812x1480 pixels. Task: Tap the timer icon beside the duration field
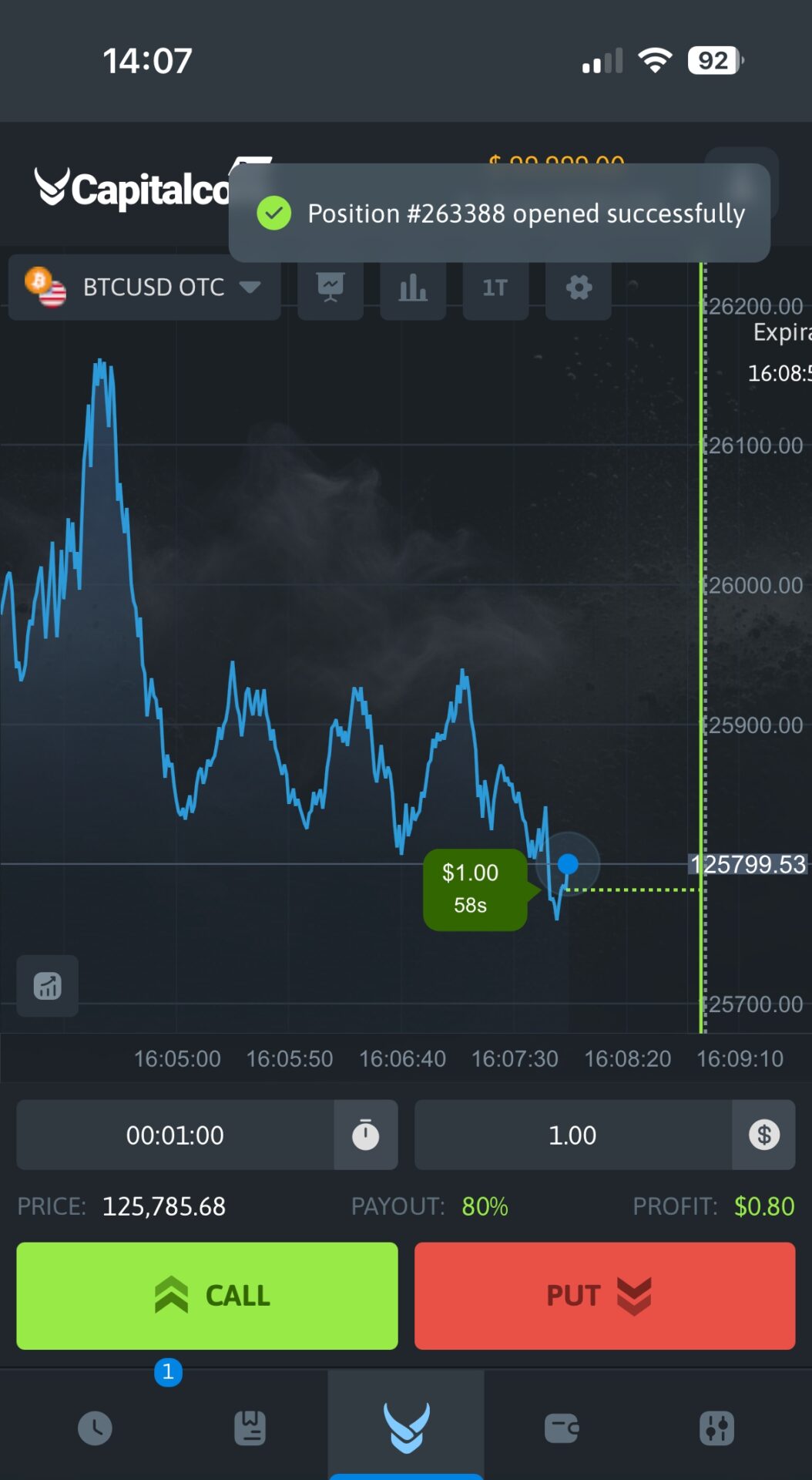coord(365,1135)
